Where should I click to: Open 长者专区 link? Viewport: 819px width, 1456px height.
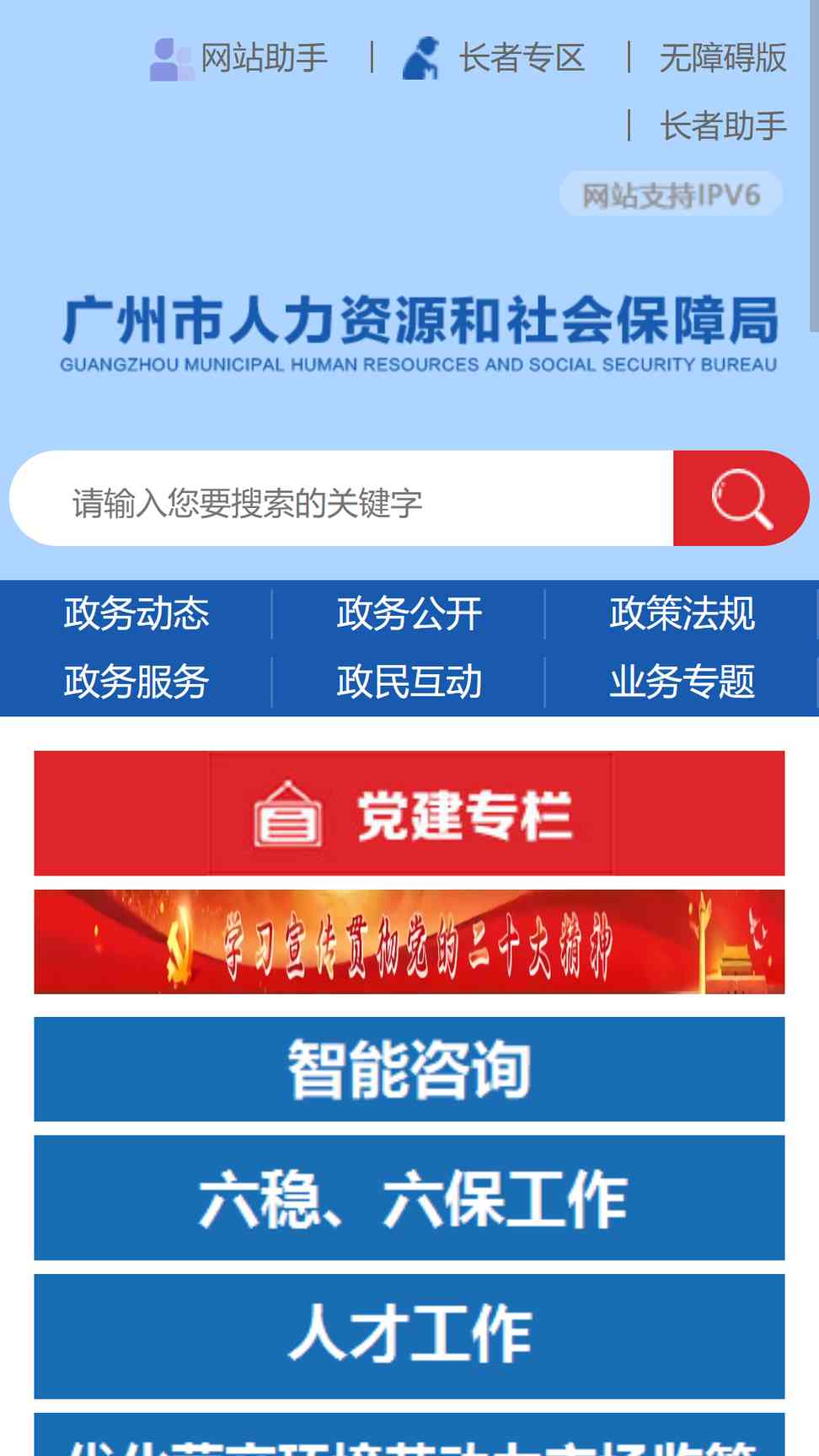tap(495, 58)
